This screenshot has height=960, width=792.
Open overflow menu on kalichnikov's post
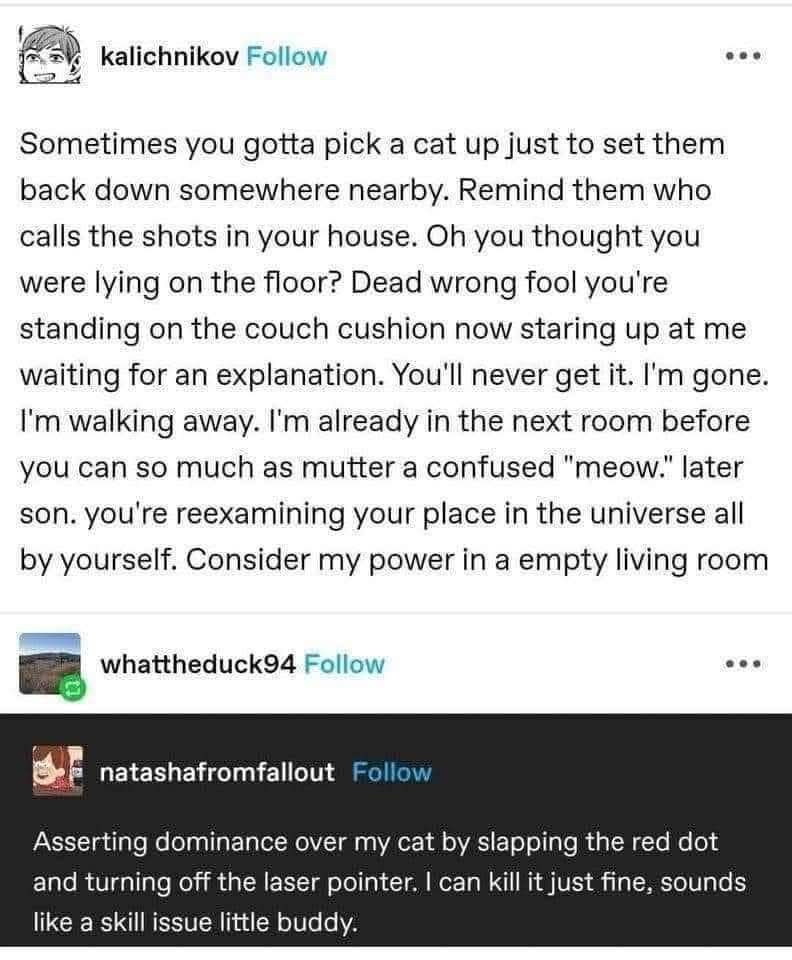point(743,56)
